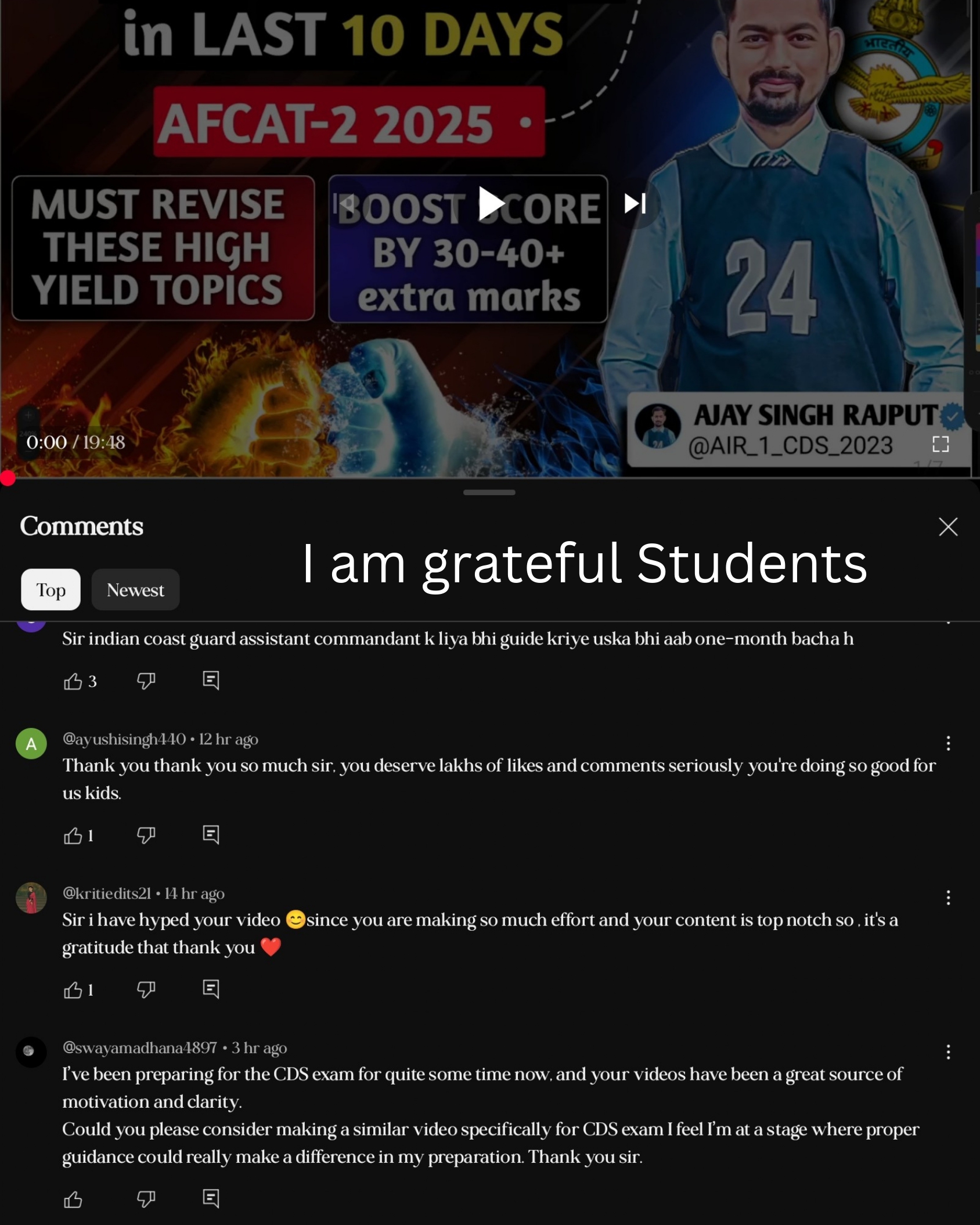980x1225 pixels.
Task: Close the comments panel
Action: [x=947, y=527]
